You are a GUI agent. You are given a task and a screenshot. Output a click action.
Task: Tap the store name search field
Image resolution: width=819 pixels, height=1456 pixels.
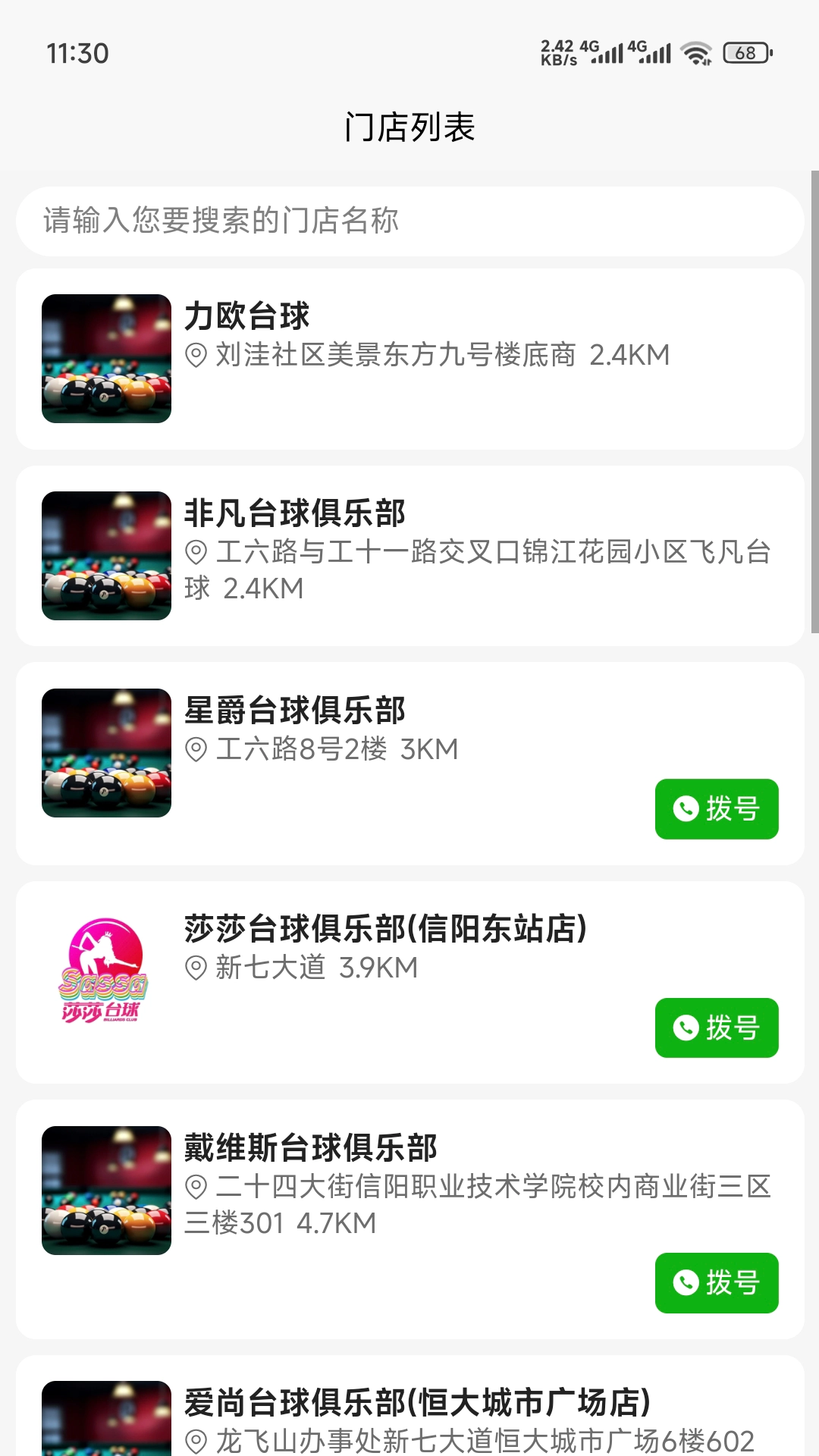(x=409, y=221)
